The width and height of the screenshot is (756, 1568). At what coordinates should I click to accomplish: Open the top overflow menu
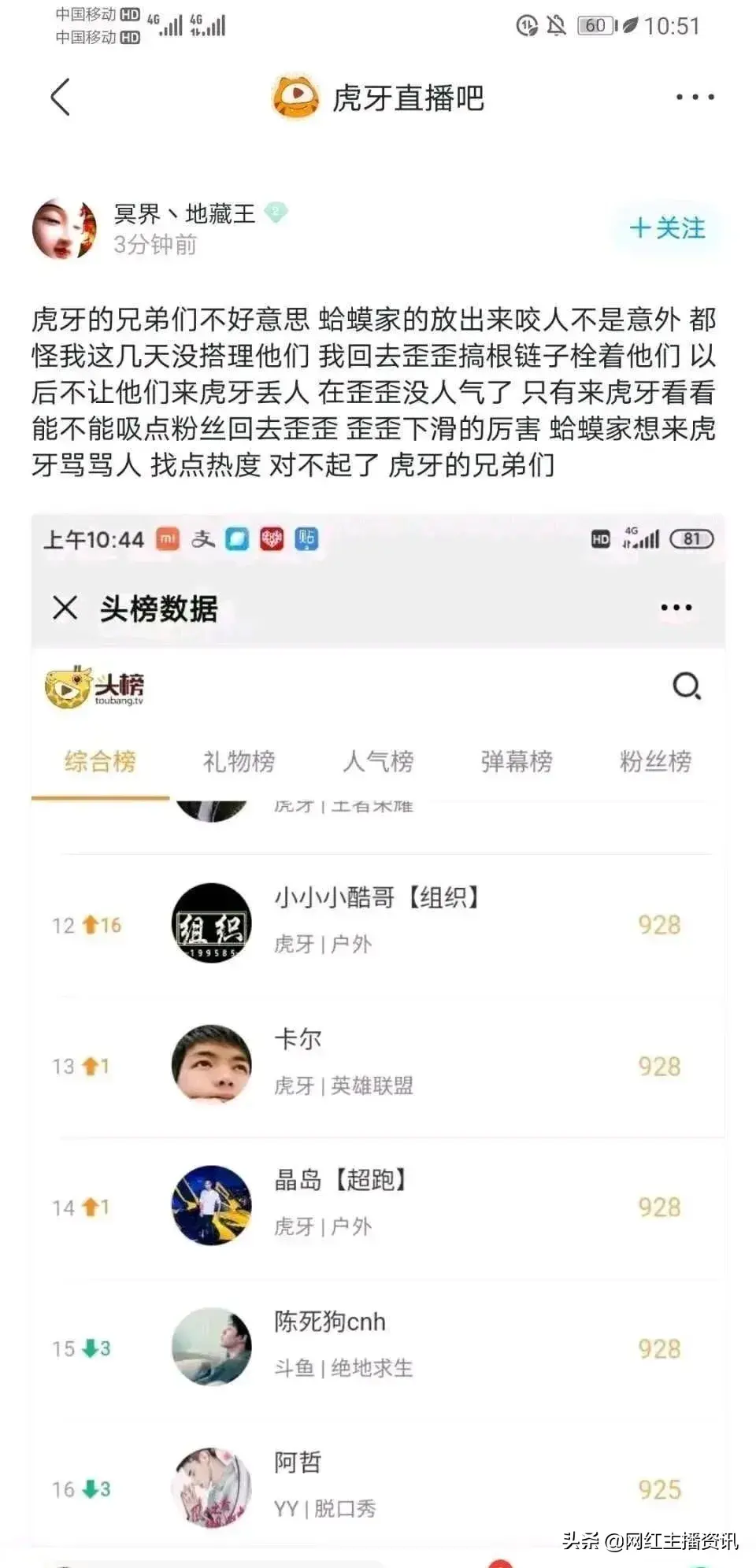click(x=695, y=98)
